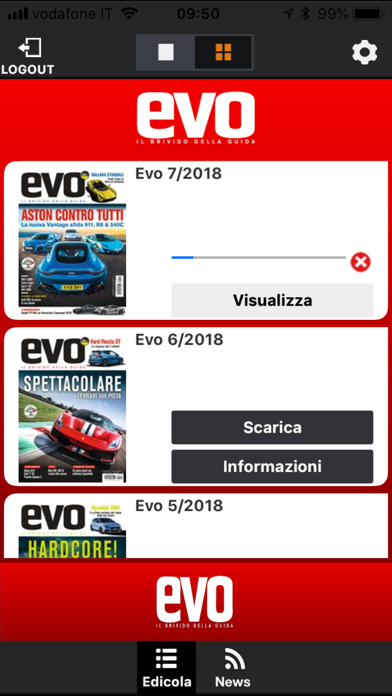Tap Scarica for Evo 6/2018

272,427
